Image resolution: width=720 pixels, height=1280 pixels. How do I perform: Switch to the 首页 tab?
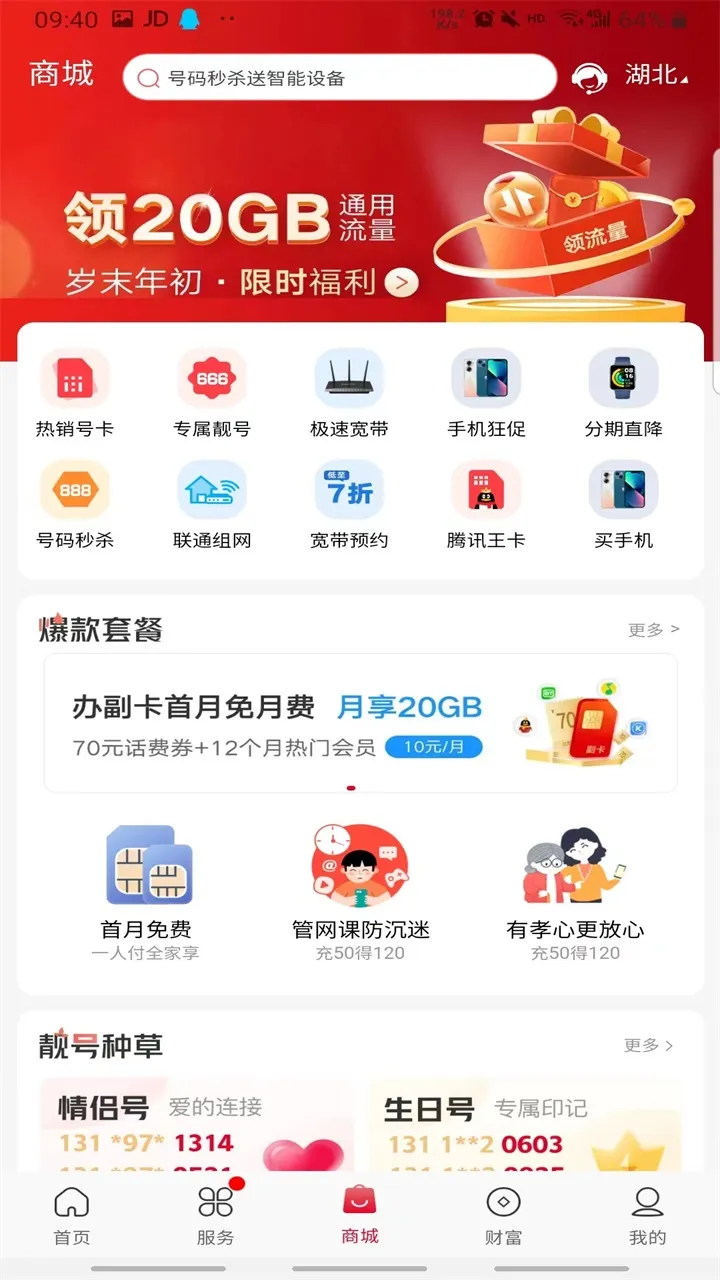coord(72,1215)
